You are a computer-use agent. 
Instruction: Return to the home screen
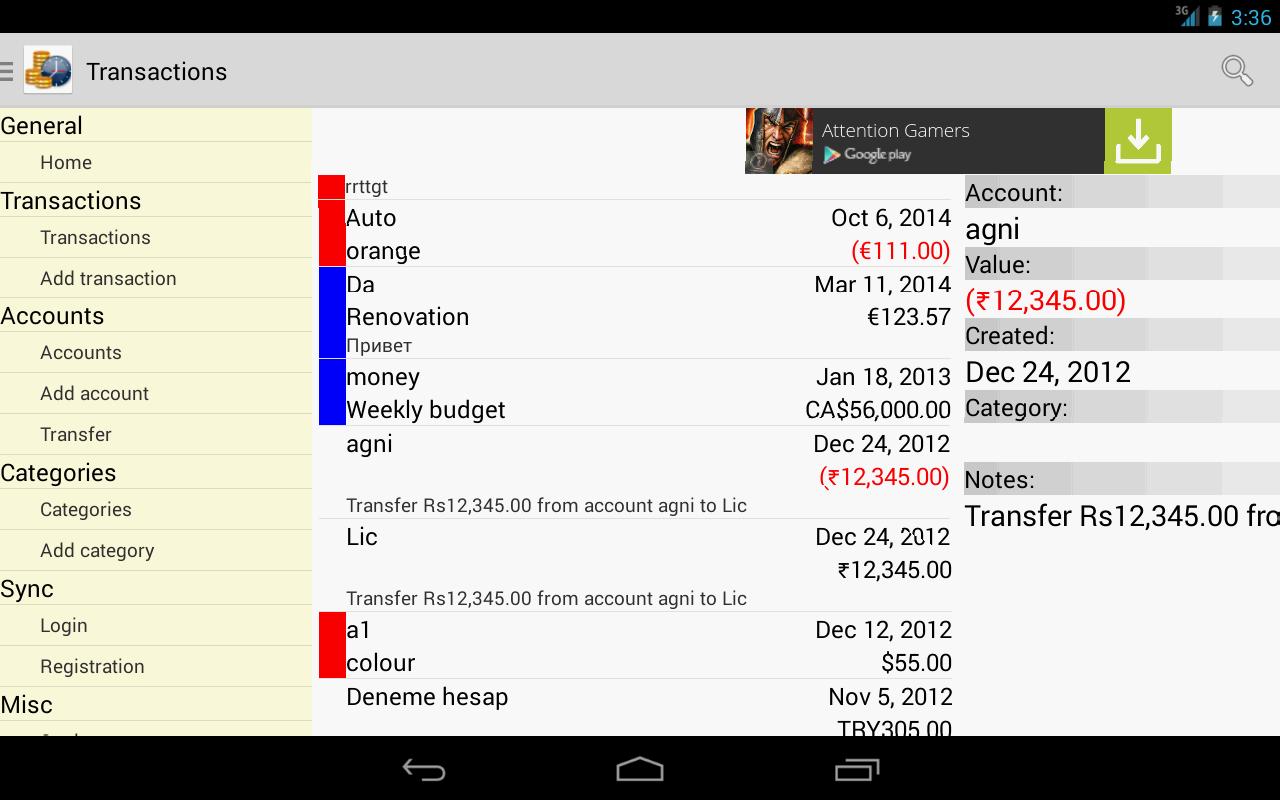640,769
